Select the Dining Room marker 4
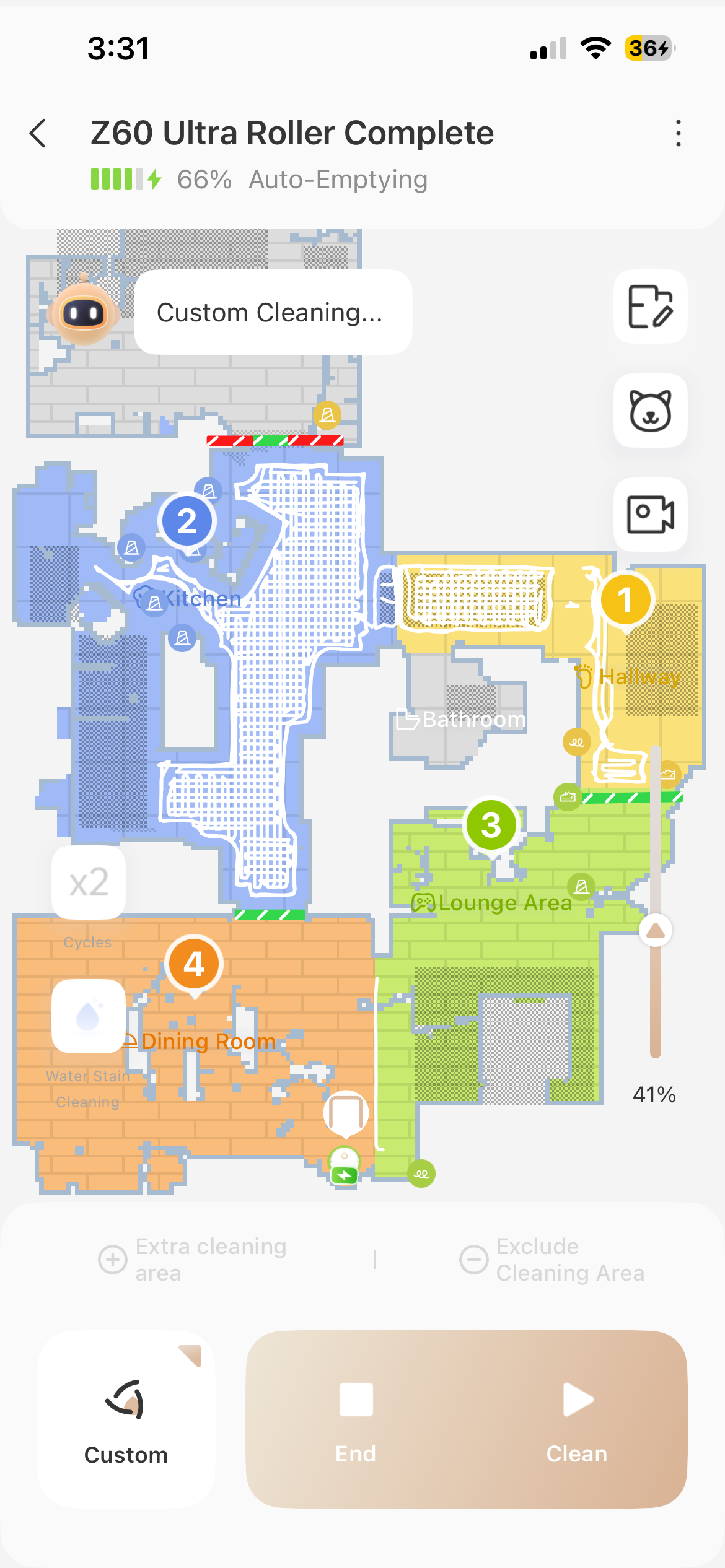 (x=194, y=964)
